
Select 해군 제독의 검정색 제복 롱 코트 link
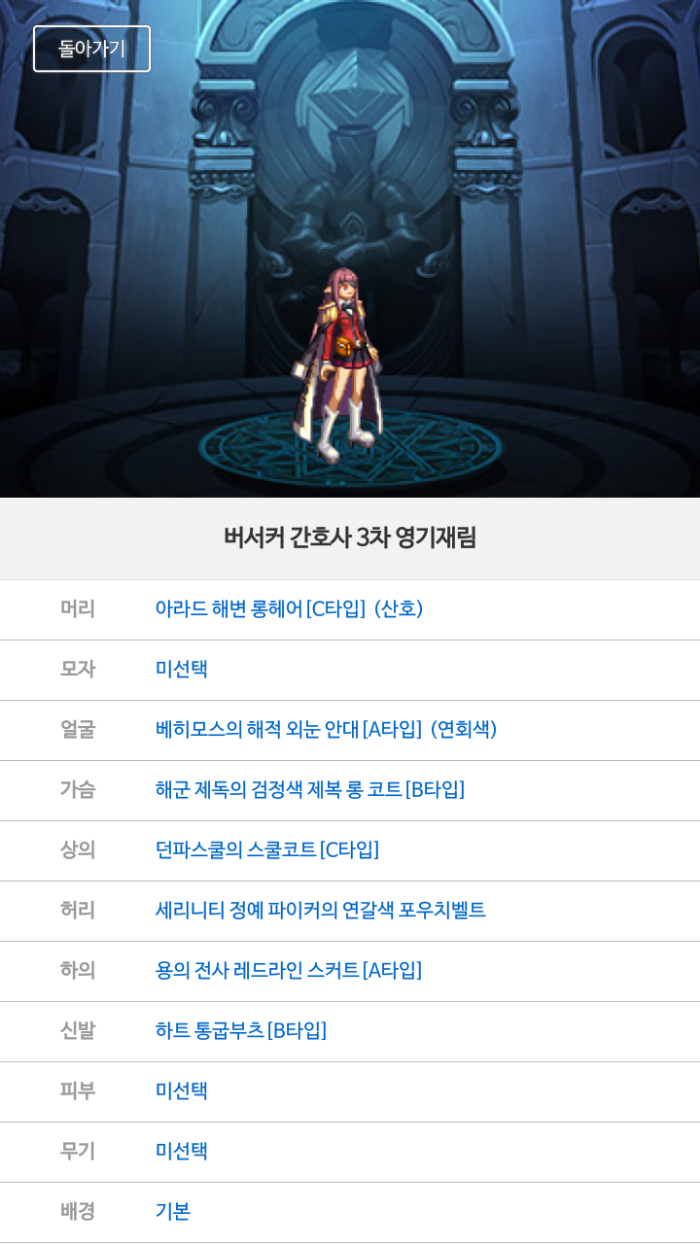click(x=310, y=790)
